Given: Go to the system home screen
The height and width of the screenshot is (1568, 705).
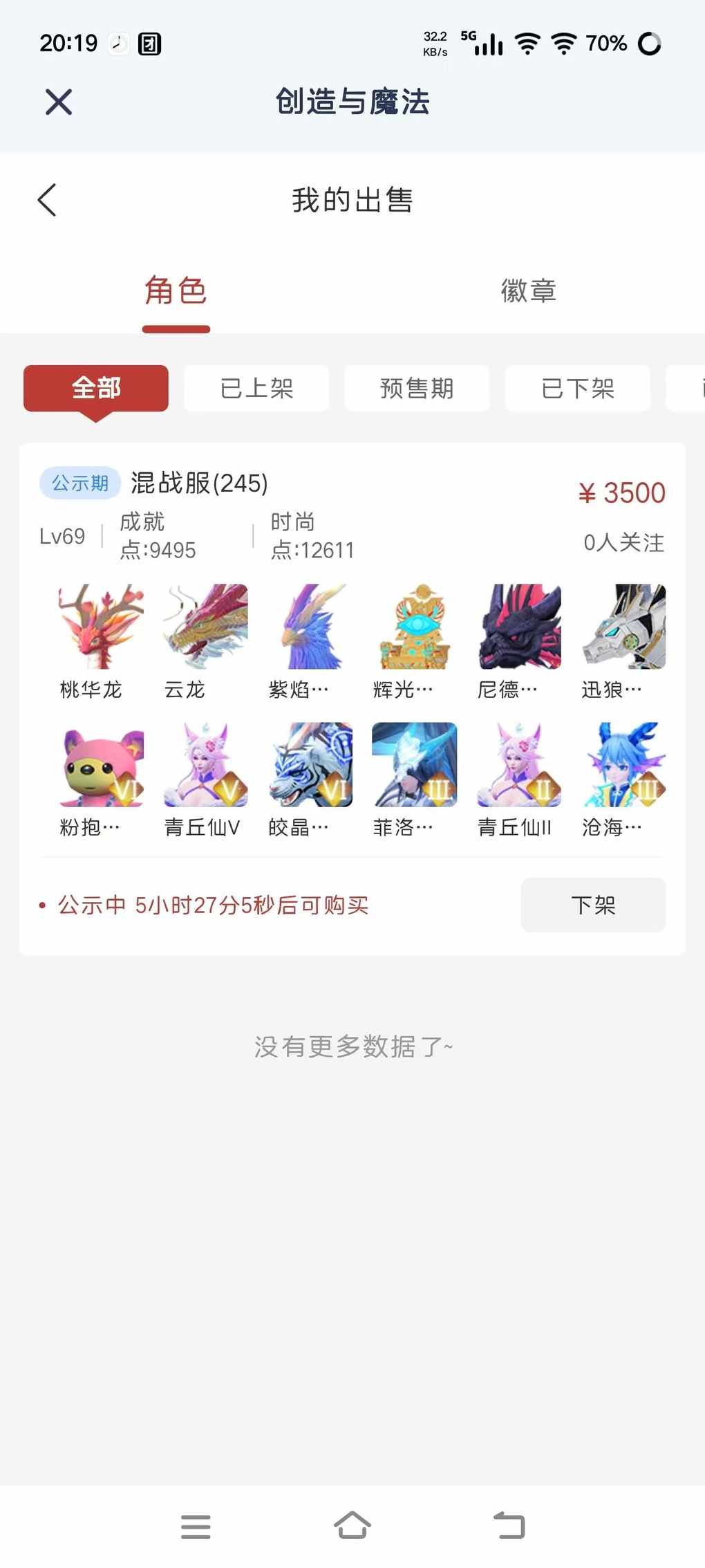Looking at the screenshot, I should point(352,1525).
